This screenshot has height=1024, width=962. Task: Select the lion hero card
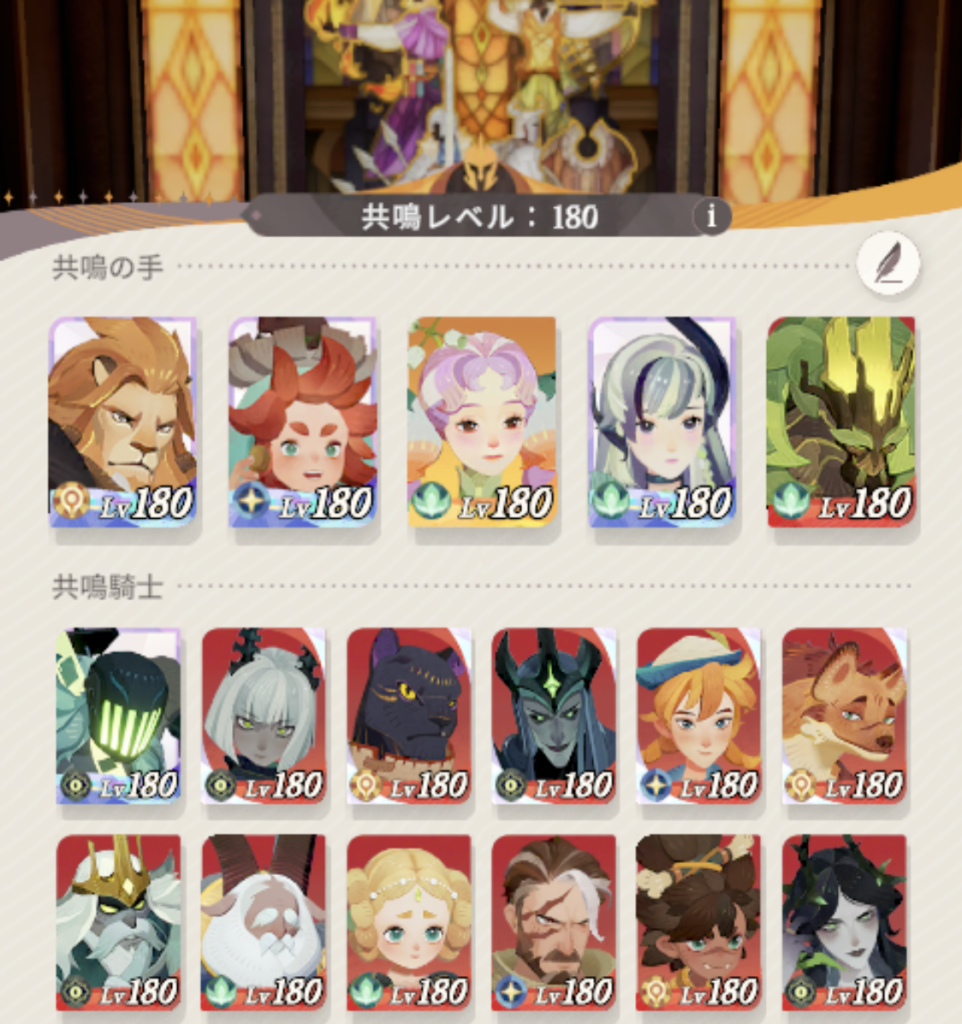pos(122,422)
